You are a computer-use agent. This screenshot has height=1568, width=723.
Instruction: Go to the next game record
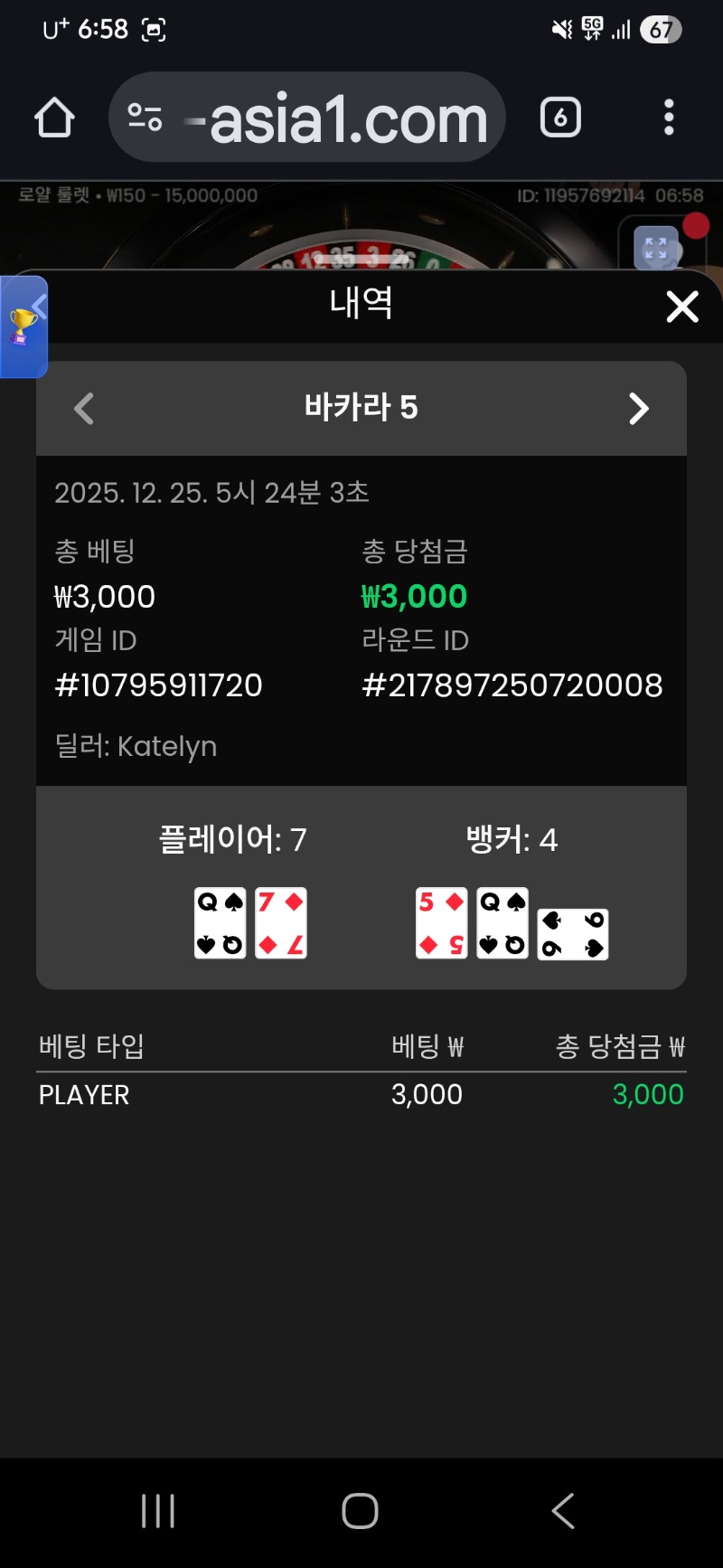(638, 409)
